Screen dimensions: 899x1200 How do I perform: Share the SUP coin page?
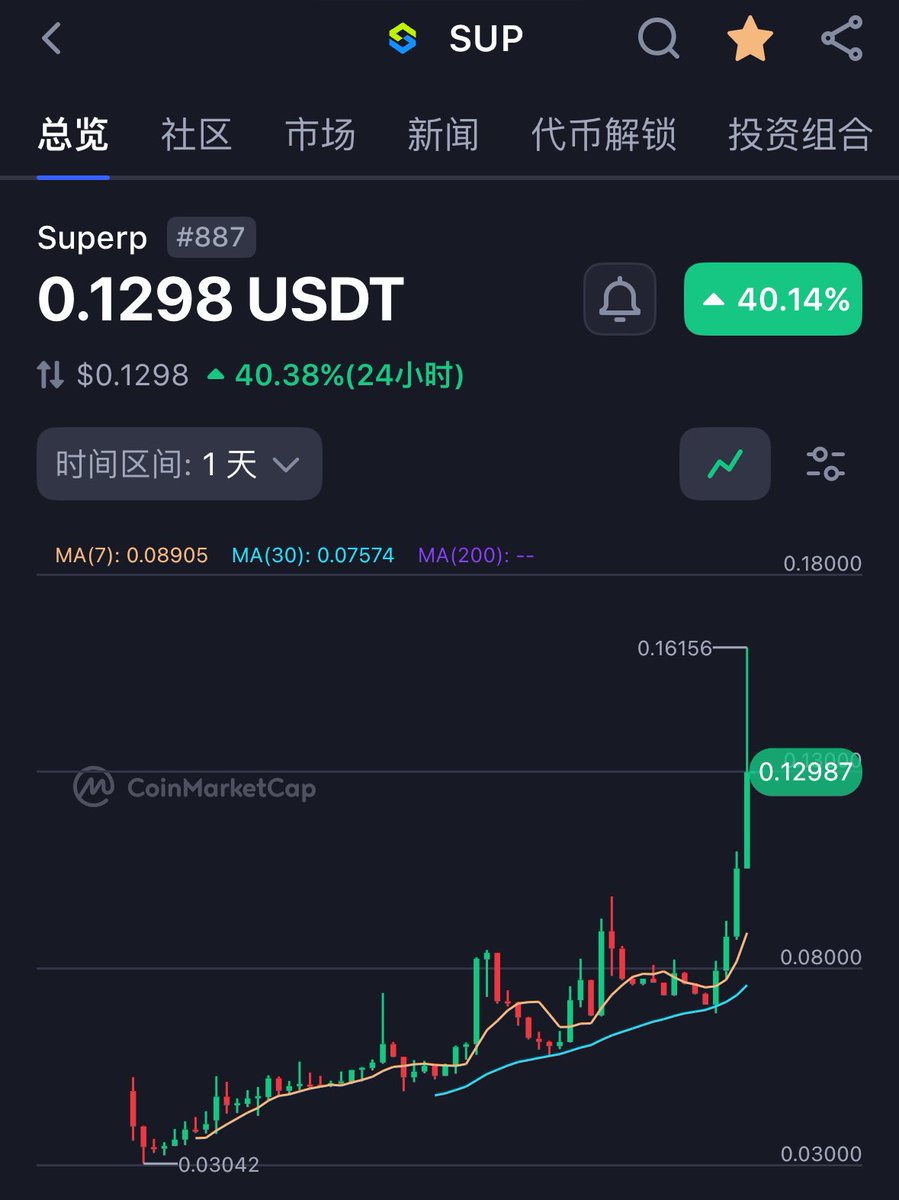coord(842,39)
